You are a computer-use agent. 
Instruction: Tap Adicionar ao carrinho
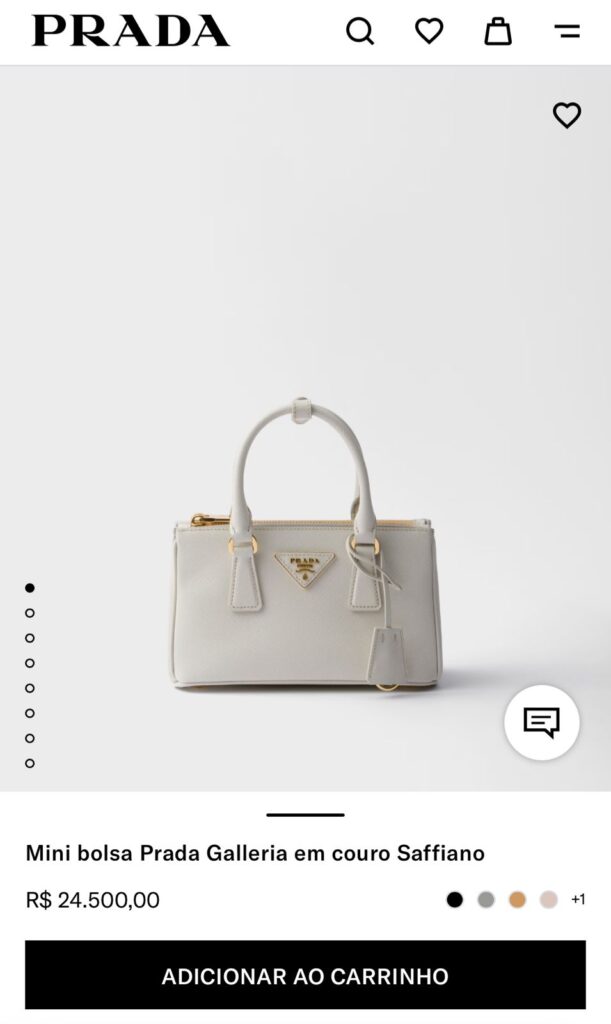coord(305,975)
